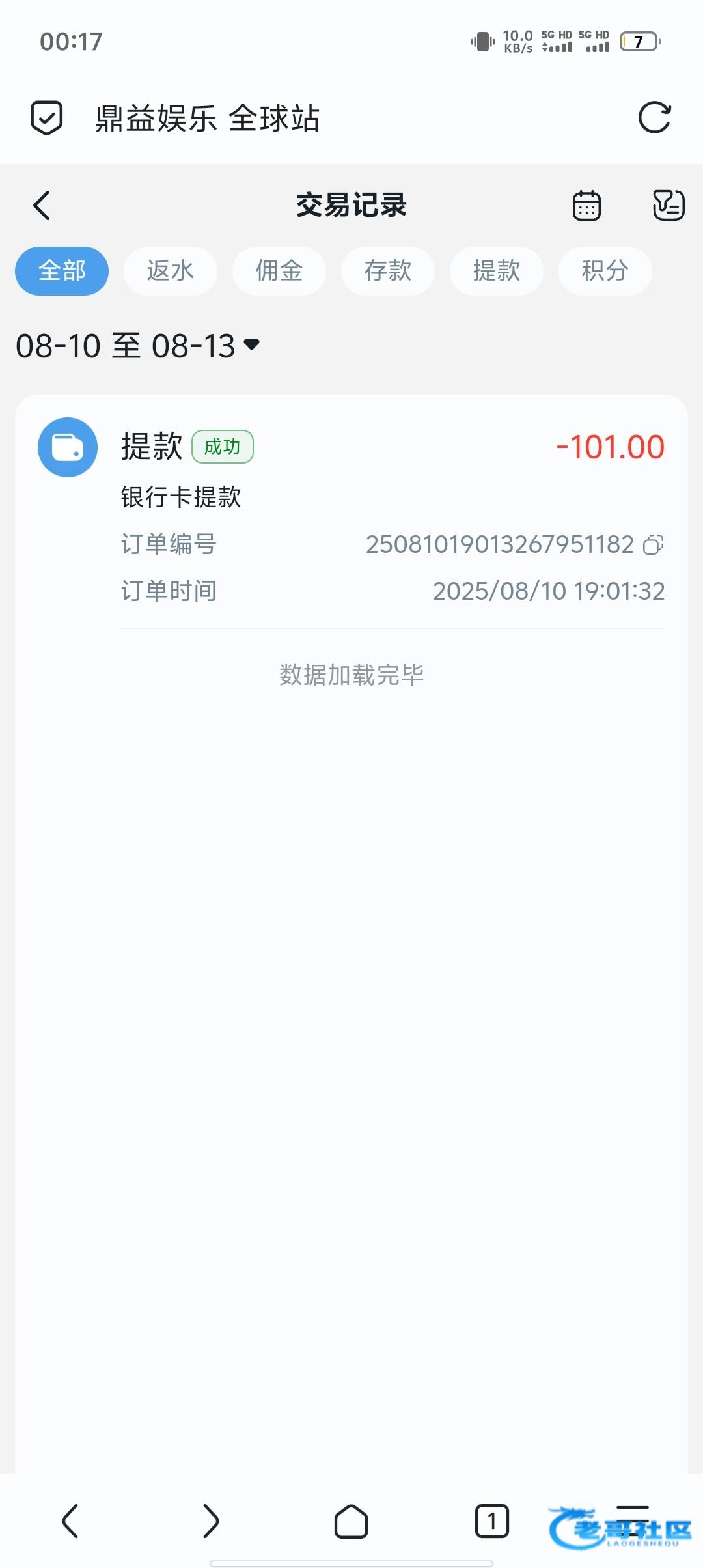
Task: Tap the browser forward arrow
Action: pos(211,1521)
